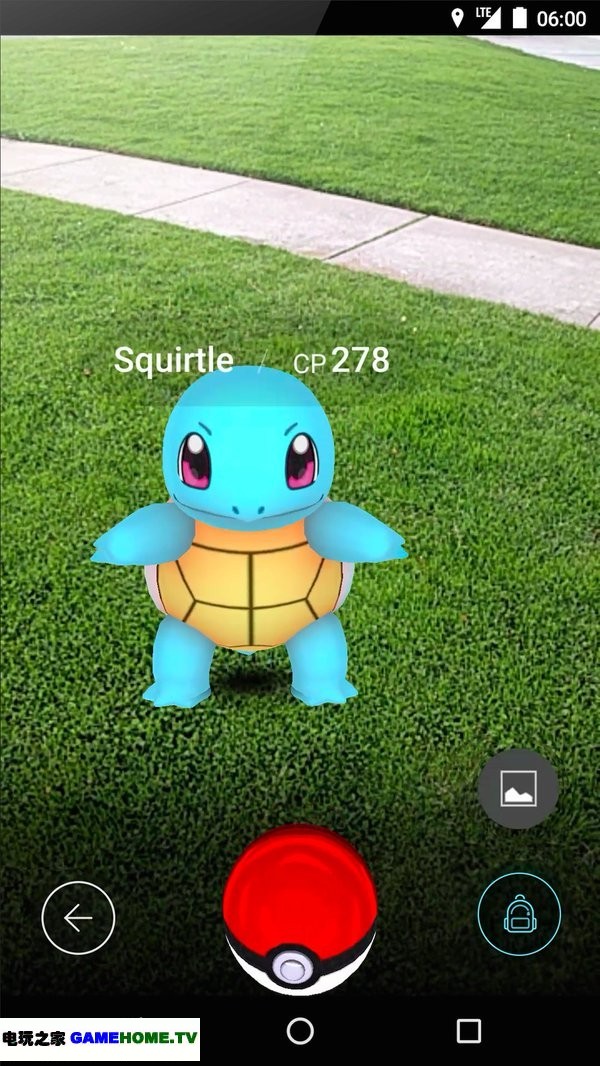Go to the Android home screen

[x=300, y=1031]
